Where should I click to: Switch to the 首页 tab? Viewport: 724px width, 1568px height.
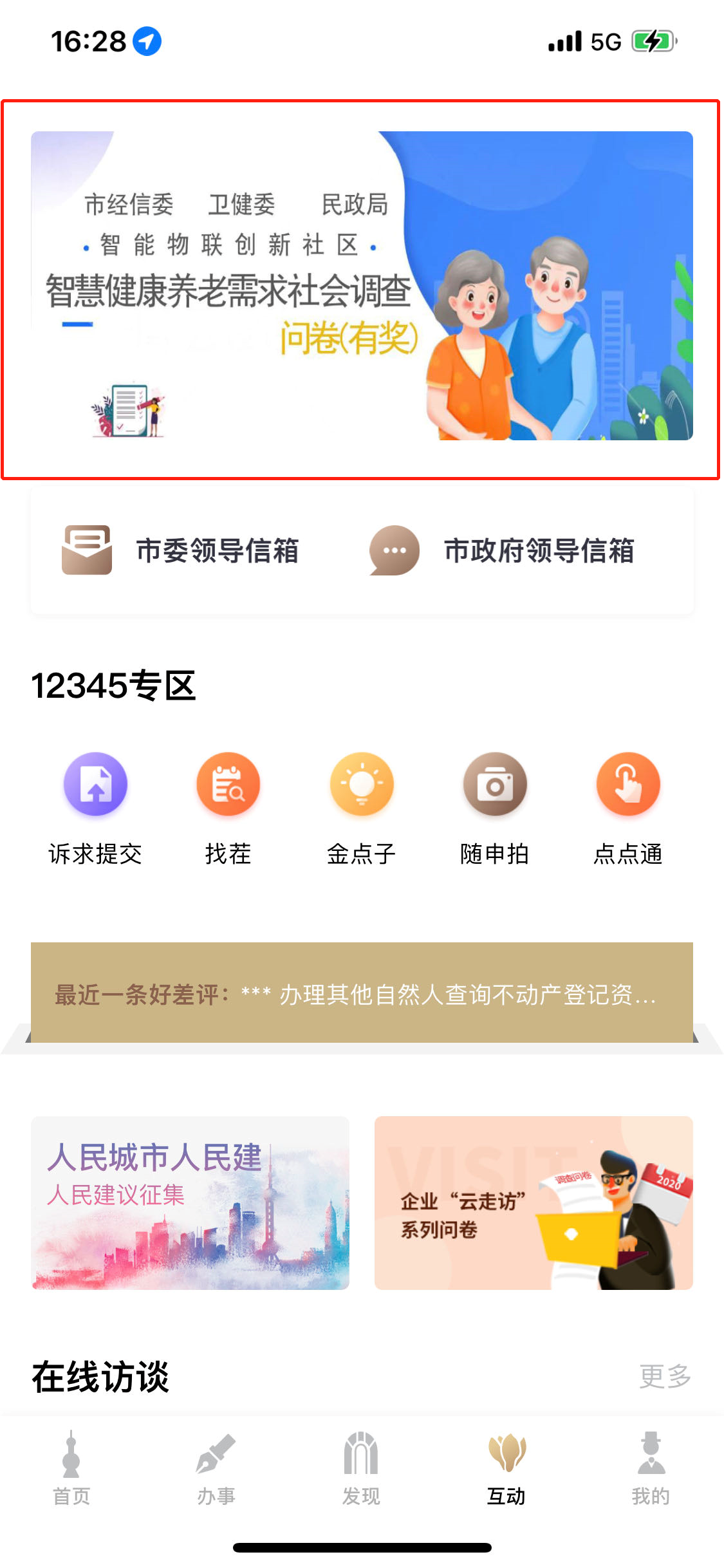[x=71, y=1469]
